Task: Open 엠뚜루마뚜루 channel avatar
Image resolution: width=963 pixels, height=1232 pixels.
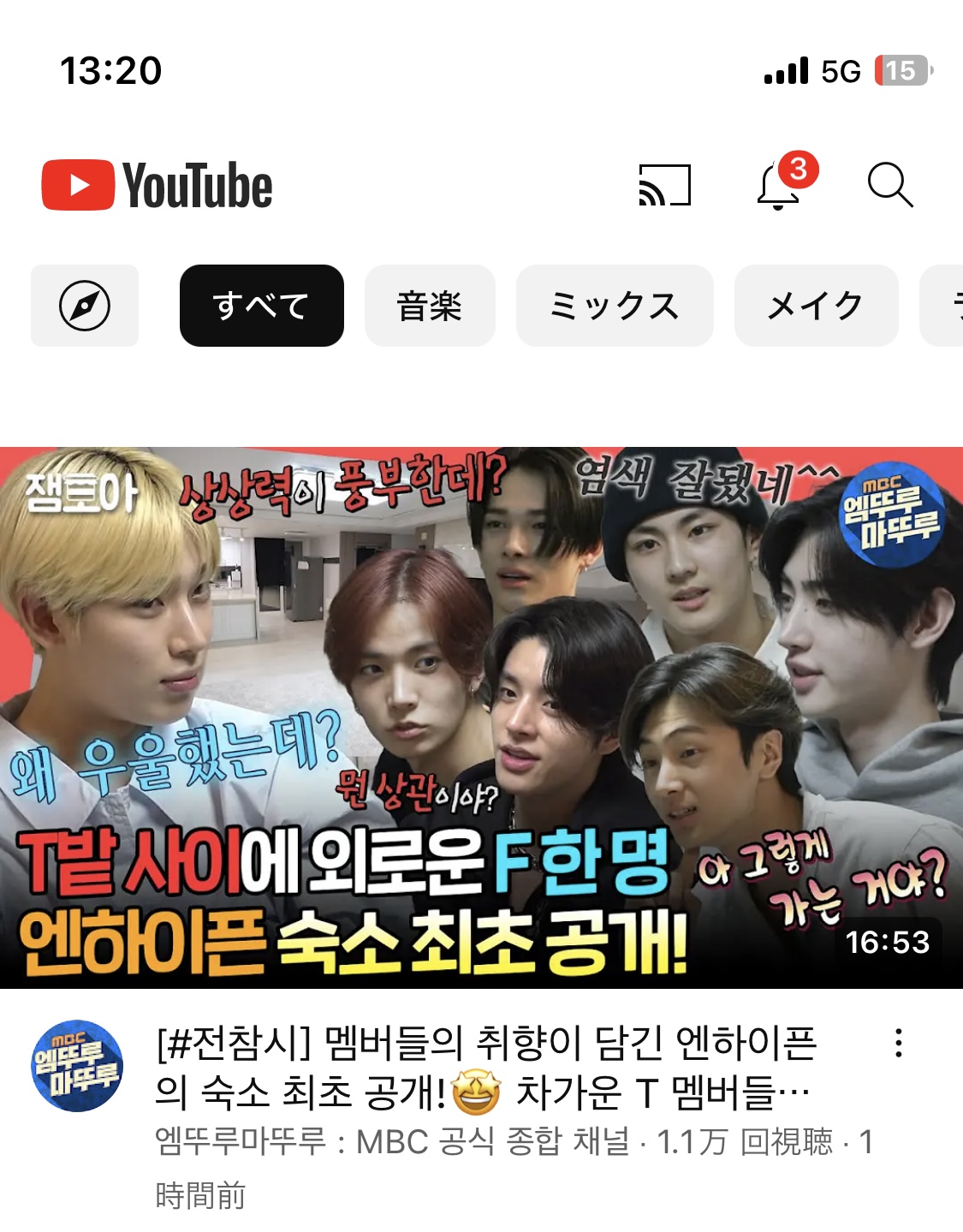Action: click(77, 1066)
